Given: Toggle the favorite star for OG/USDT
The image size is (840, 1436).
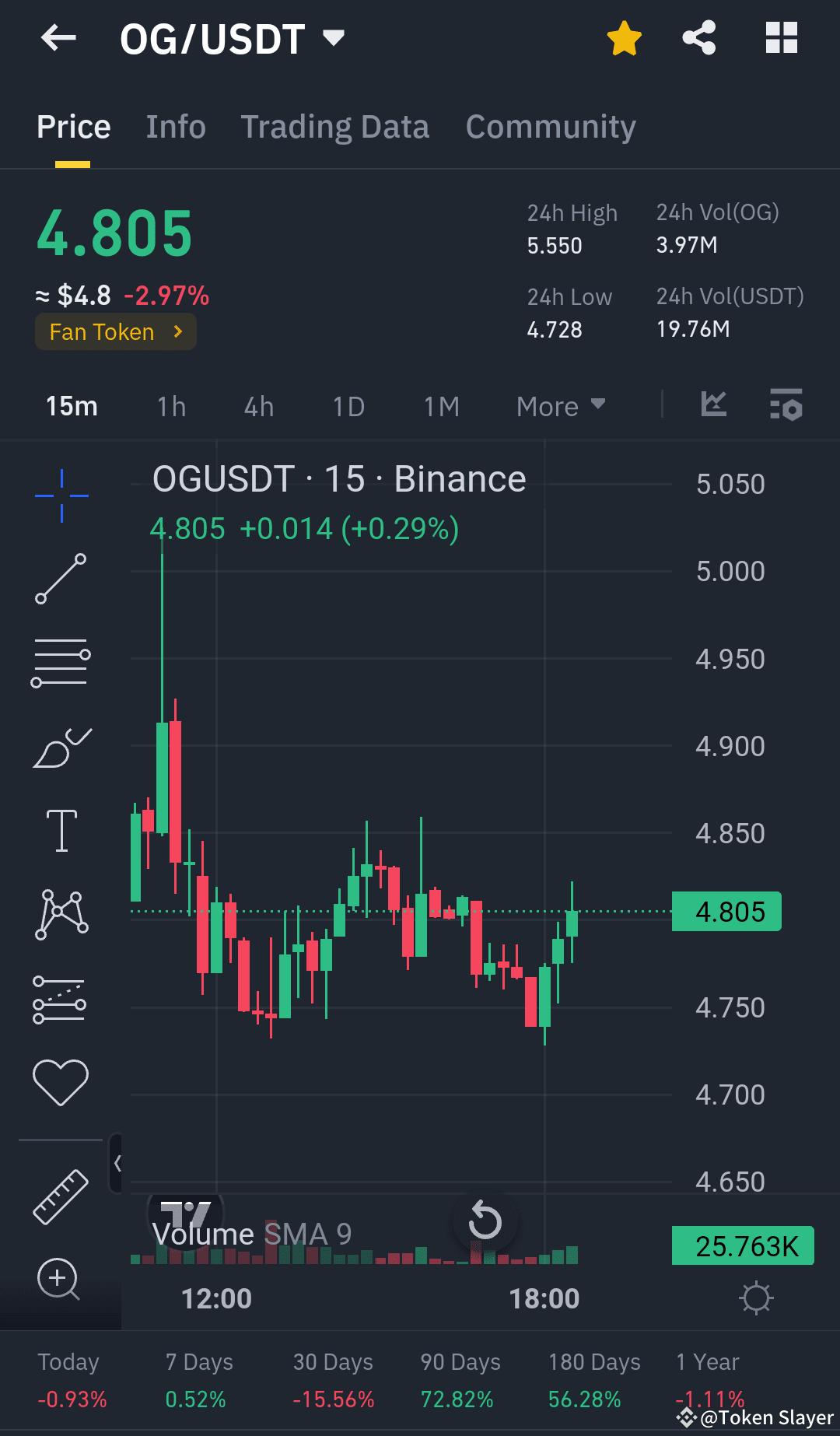Looking at the screenshot, I should (624, 37).
